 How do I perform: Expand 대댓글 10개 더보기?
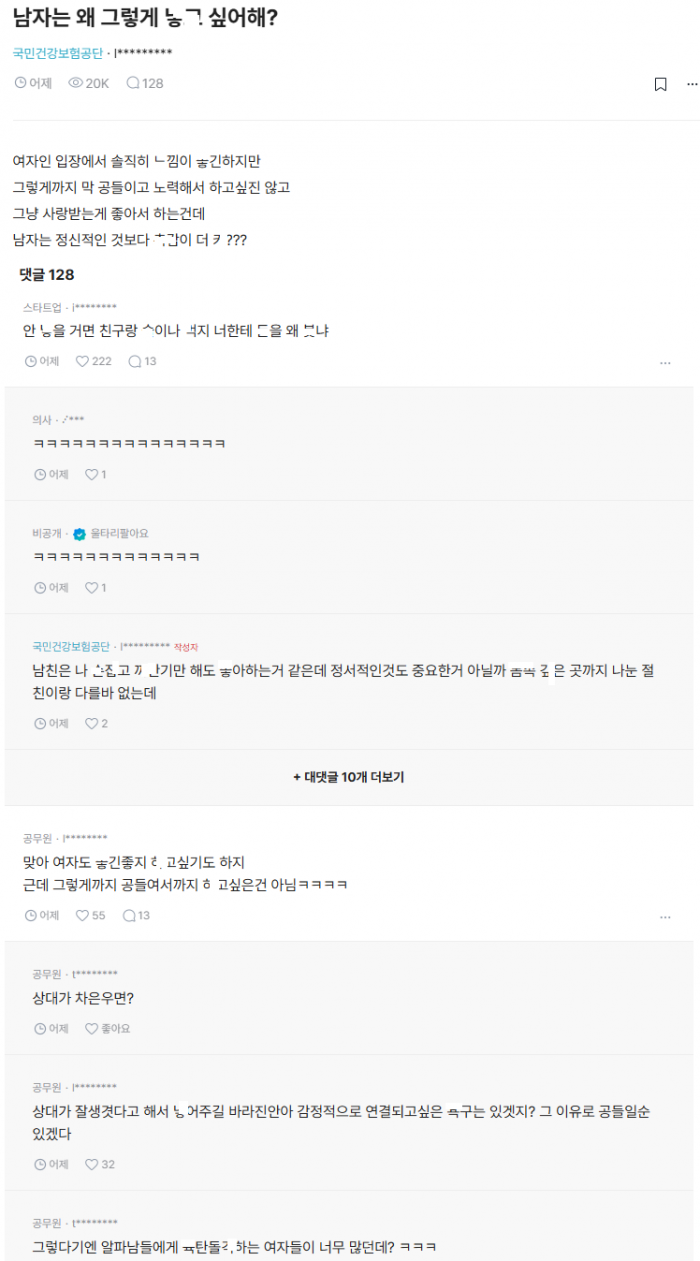tap(348, 777)
